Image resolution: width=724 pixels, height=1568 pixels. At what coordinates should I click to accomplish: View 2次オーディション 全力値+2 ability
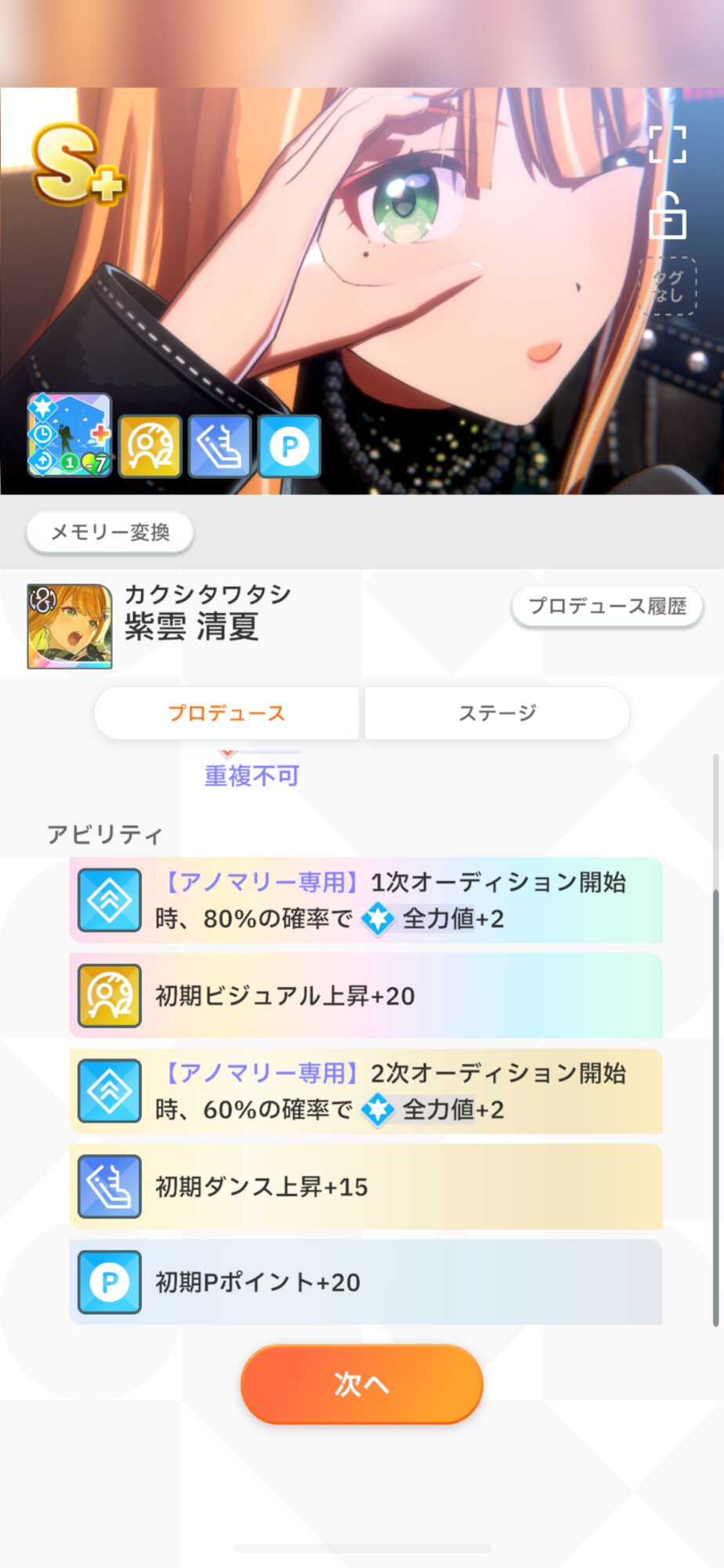[366, 1091]
